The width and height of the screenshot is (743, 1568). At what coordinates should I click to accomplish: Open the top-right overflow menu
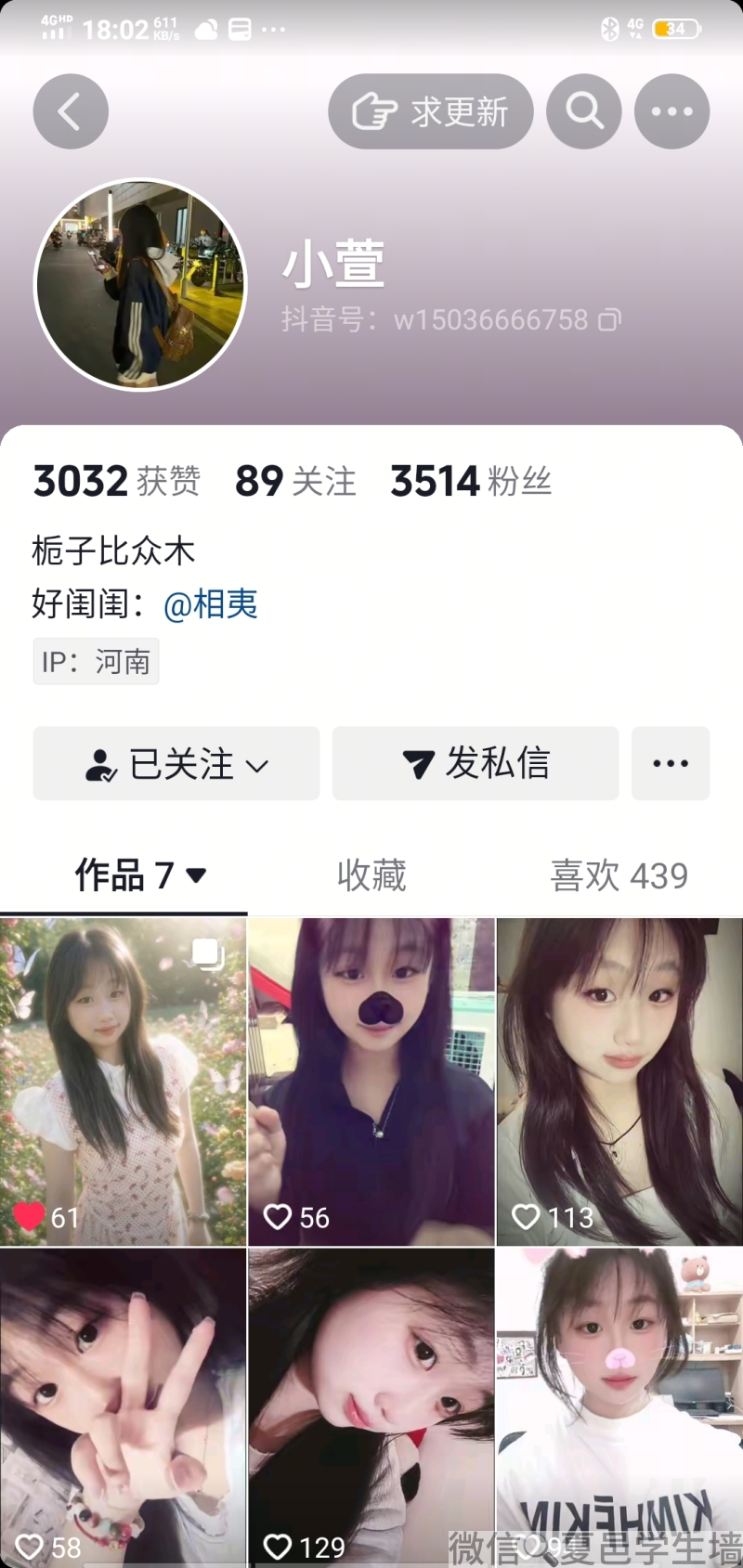point(671,112)
